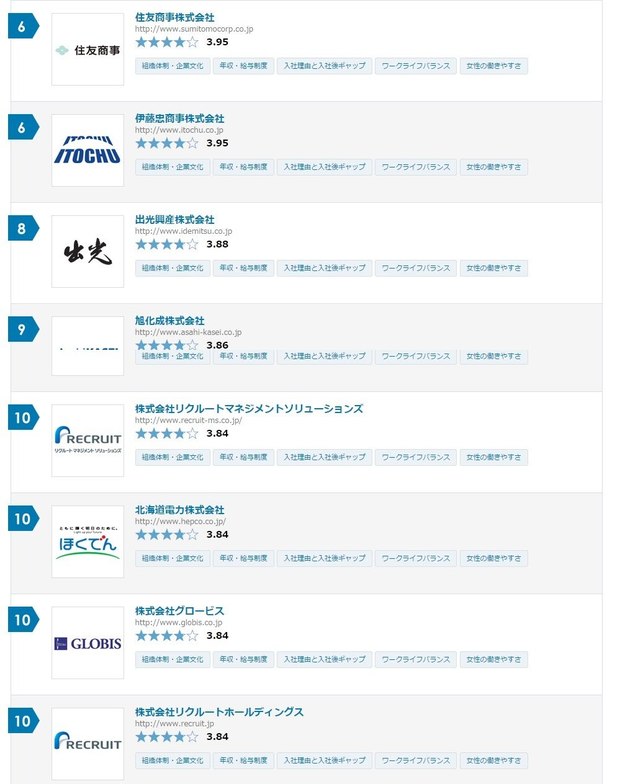The image size is (620, 784).
Task: Tap 入社理由と入社後ギャップ for 出光興産
Action: pos(324,268)
